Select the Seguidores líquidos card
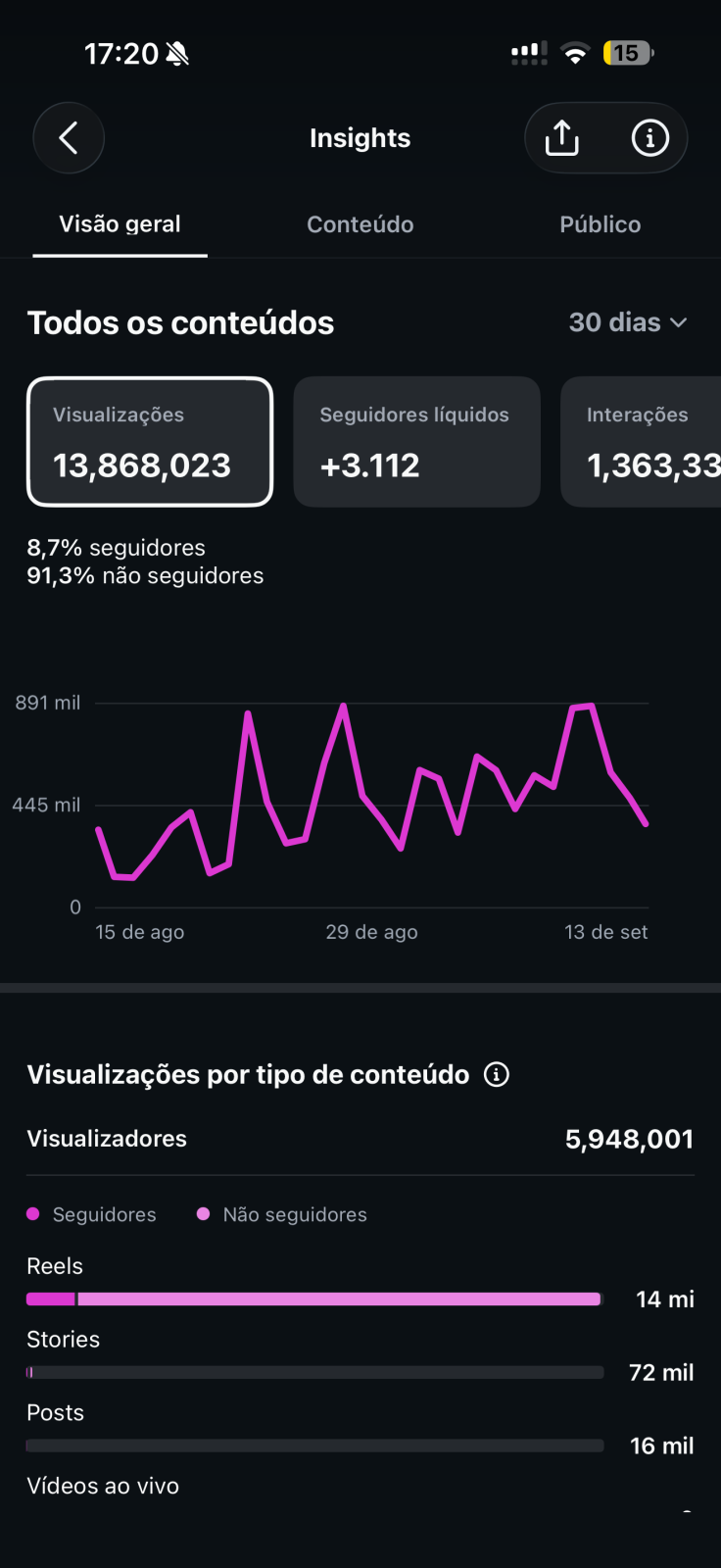This screenshot has width=721, height=1568. [x=417, y=442]
